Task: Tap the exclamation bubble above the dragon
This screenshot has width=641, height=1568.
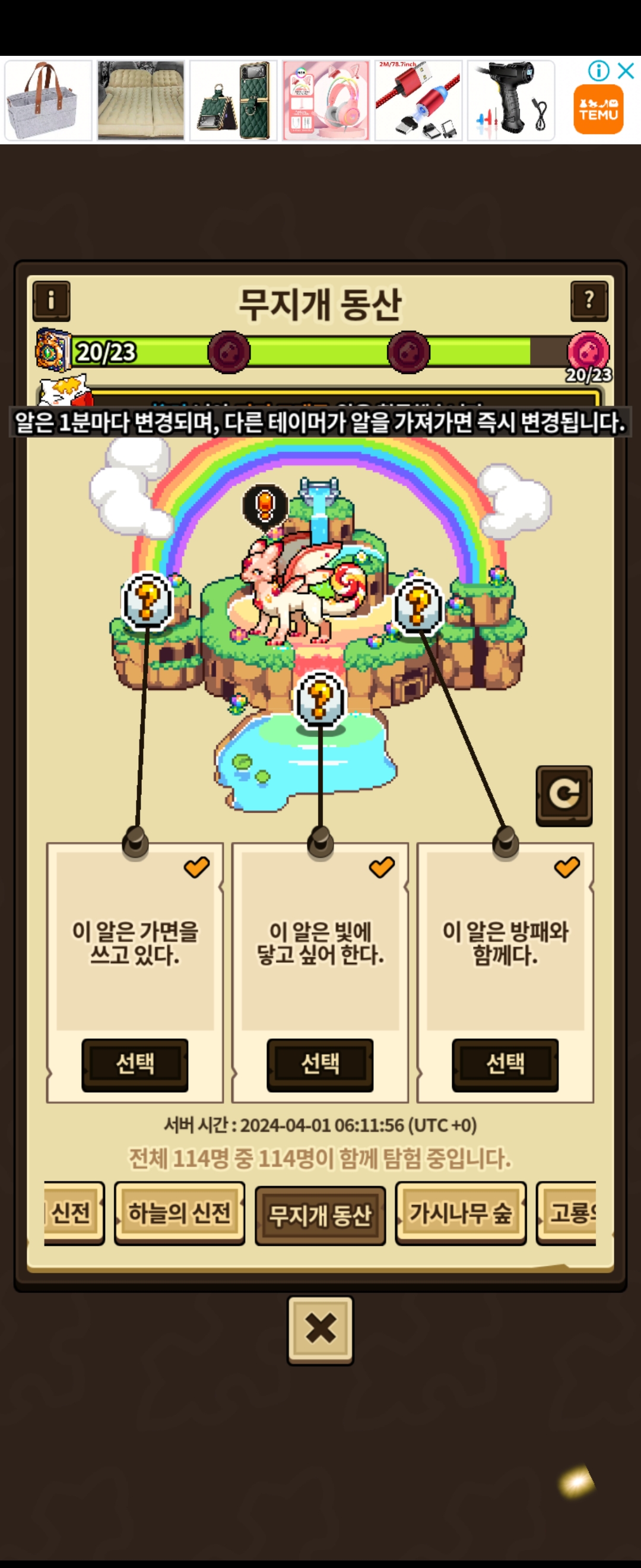Action: click(265, 505)
